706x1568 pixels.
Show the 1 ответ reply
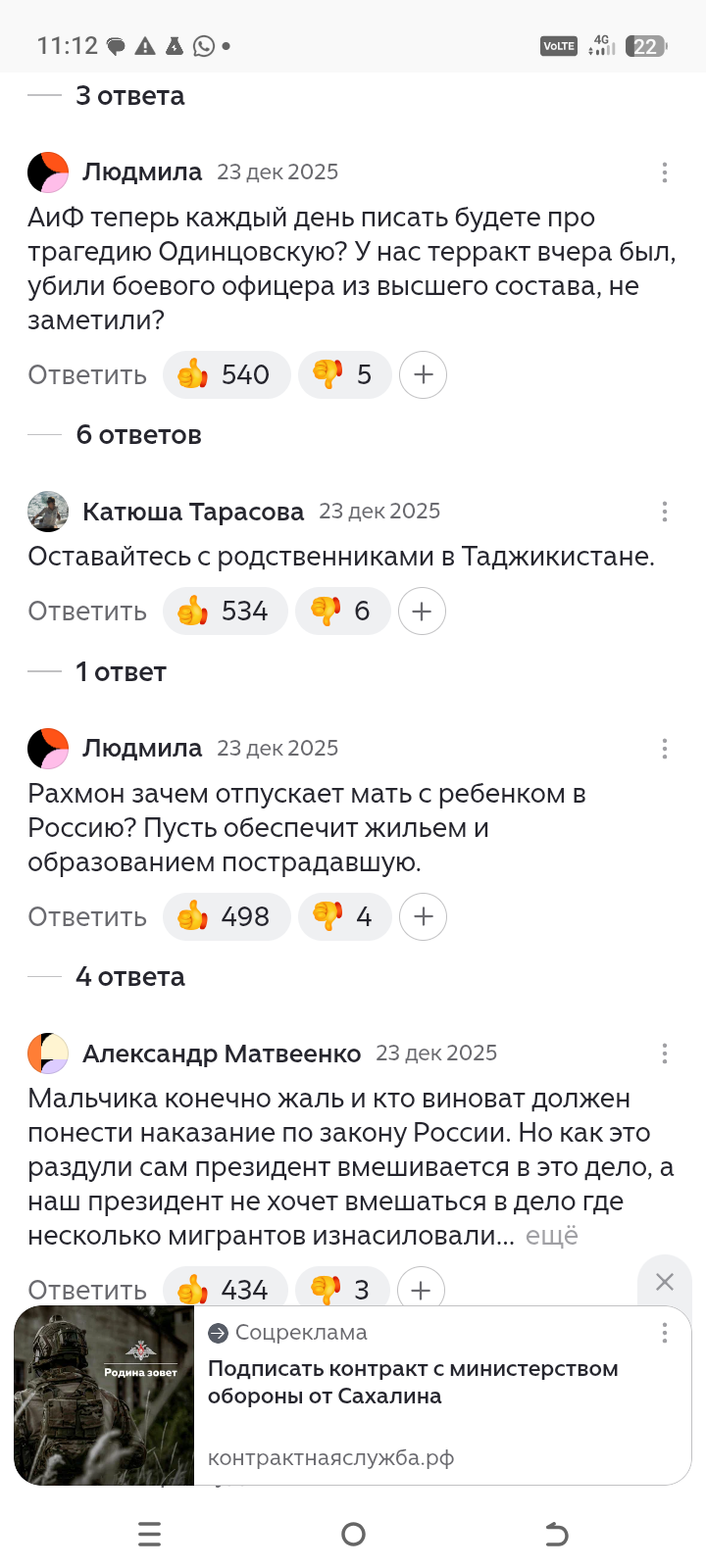coord(121,672)
